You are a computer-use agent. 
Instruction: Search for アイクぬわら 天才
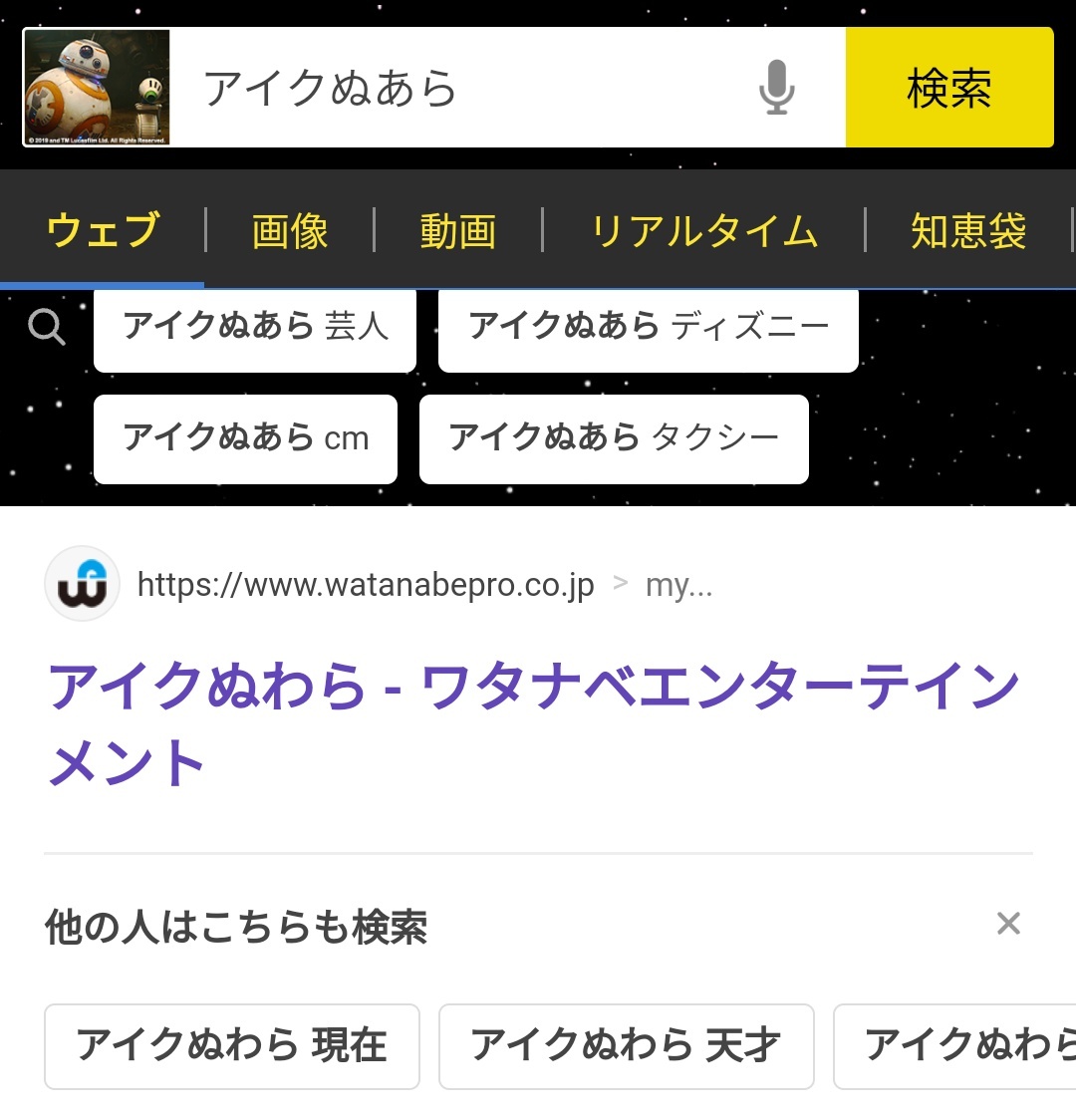click(x=626, y=1045)
